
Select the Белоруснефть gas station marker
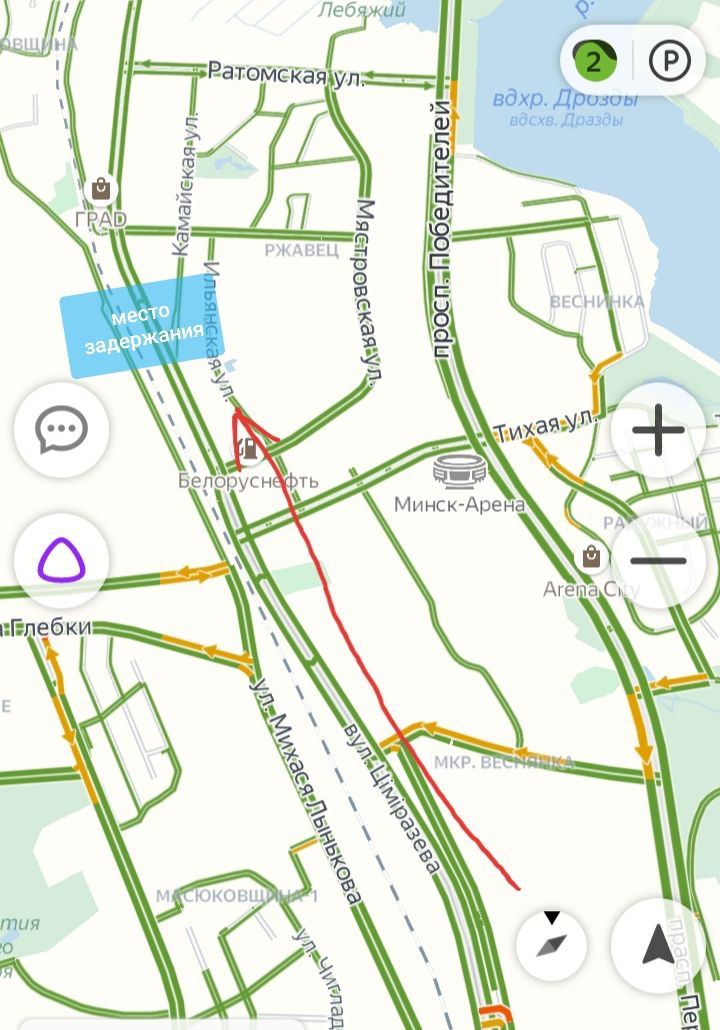click(247, 452)
